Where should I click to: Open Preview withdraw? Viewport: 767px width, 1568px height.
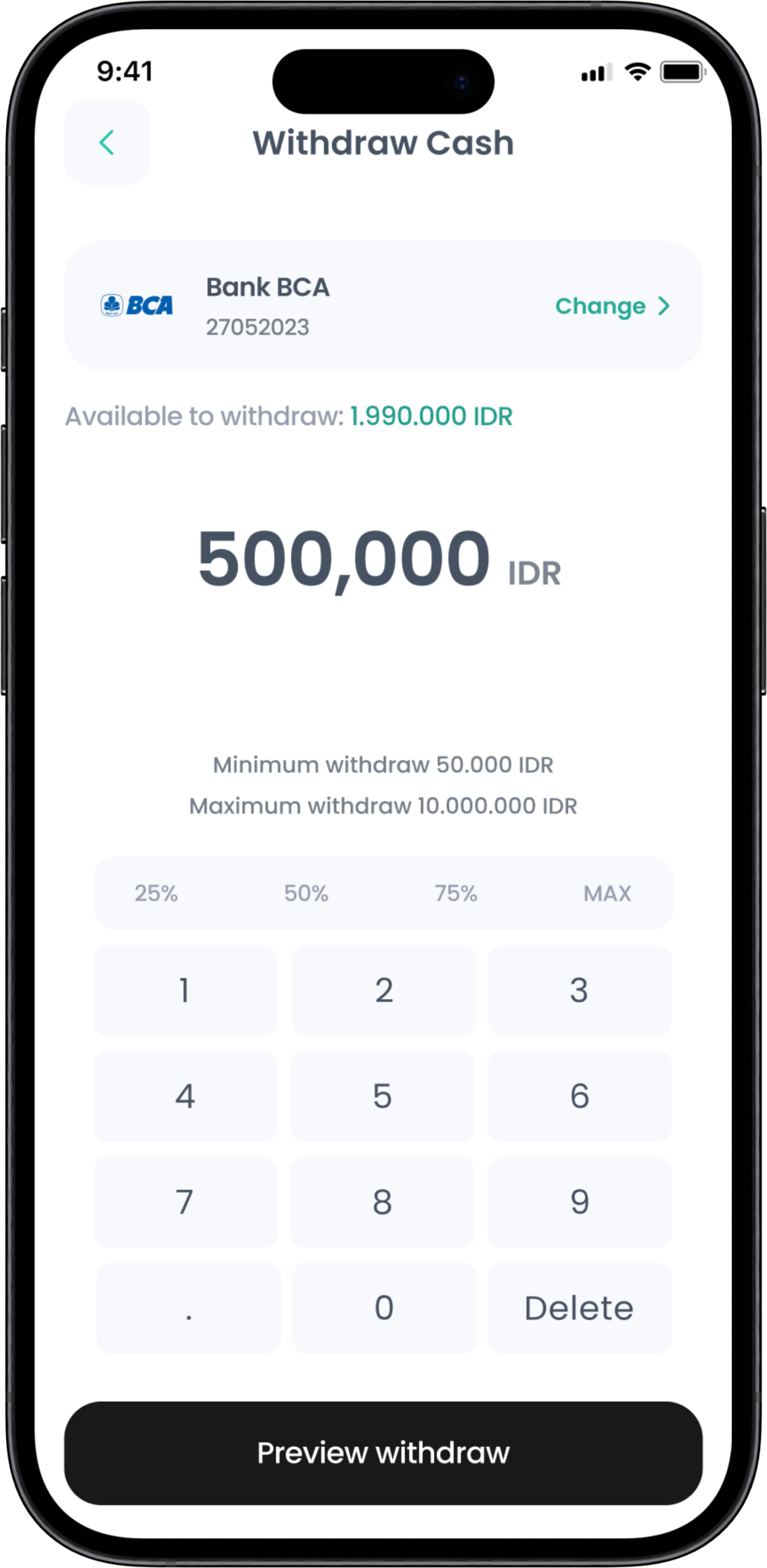click(x=383, y=1453)
